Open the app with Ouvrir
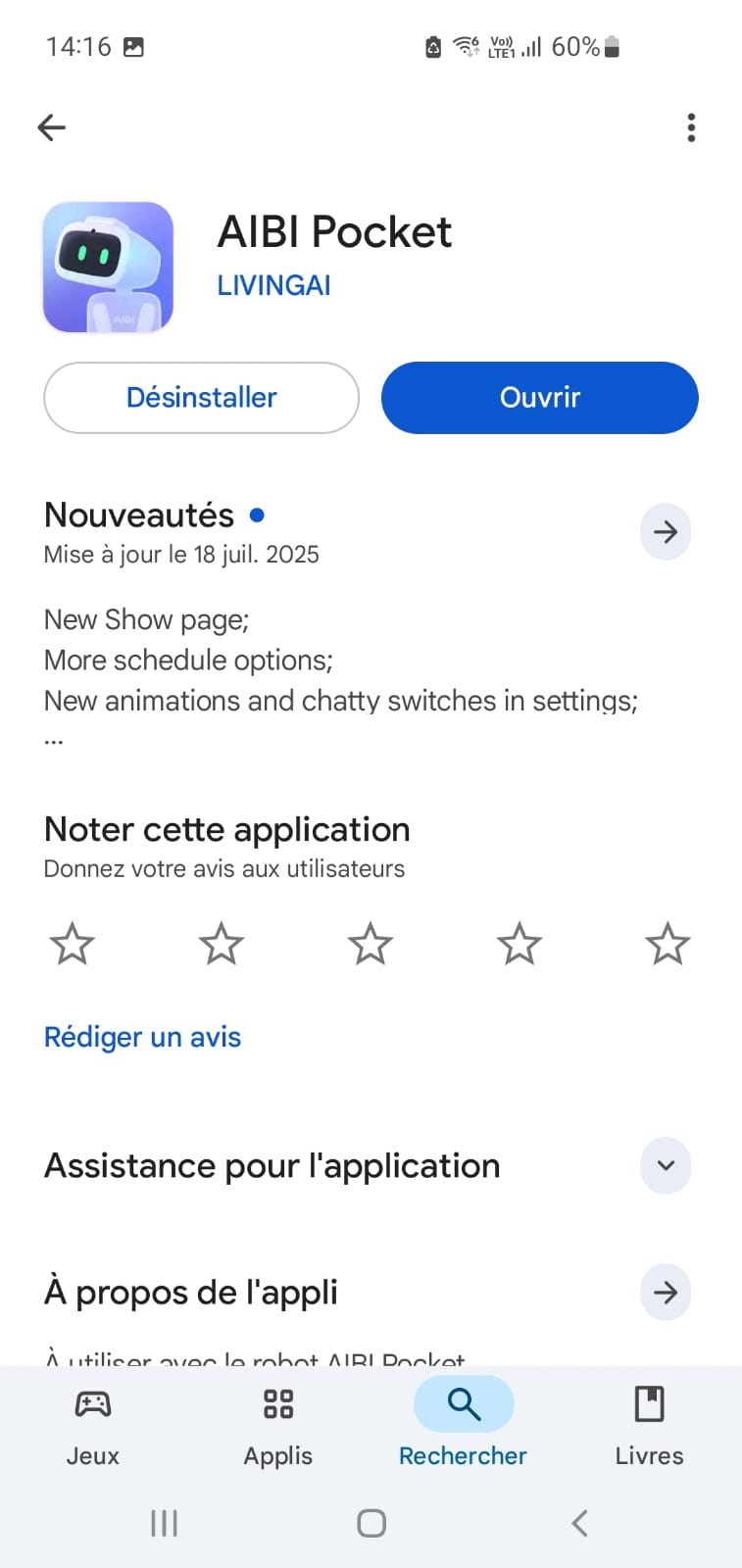The image size is (742, 1568). click(540, 398)
